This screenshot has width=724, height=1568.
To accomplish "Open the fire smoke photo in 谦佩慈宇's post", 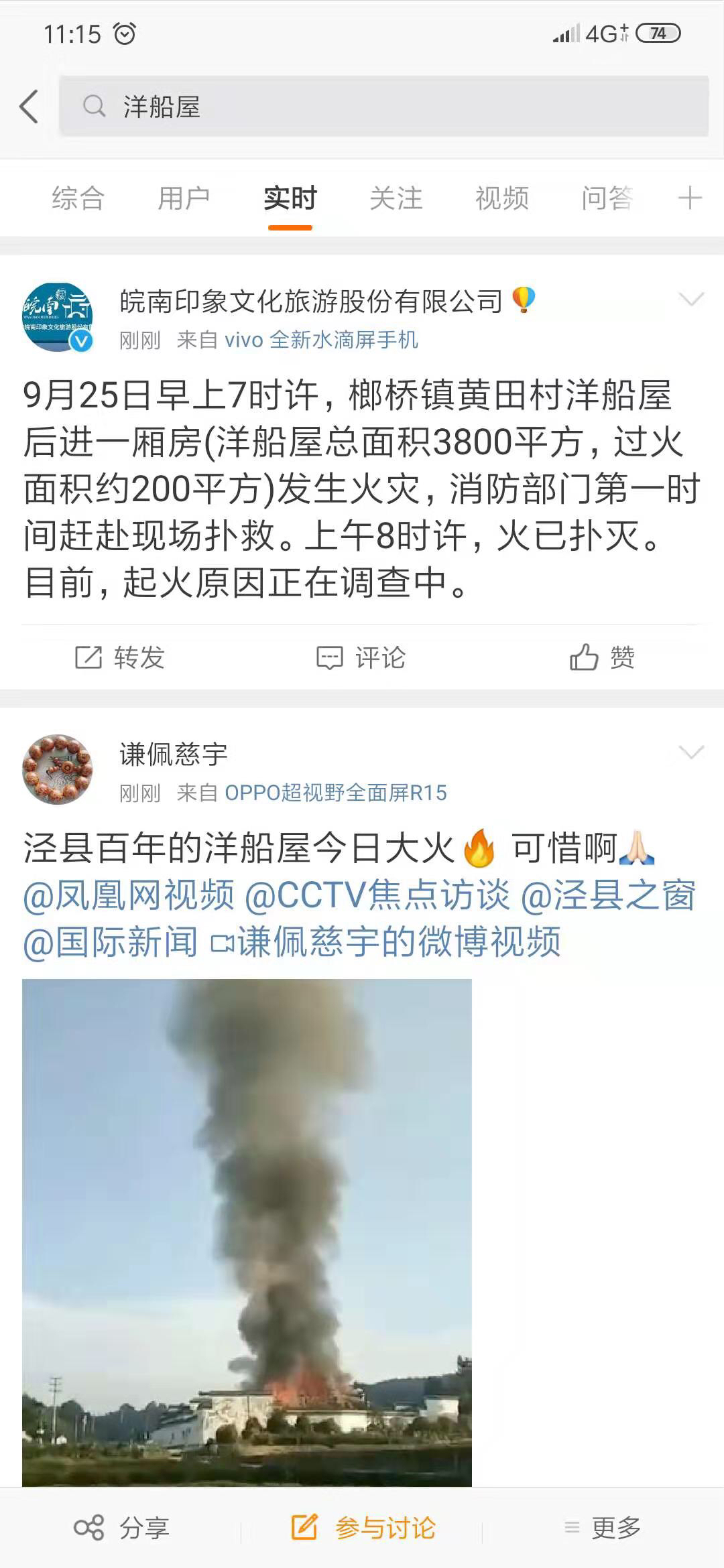I will pos(247,1233).
